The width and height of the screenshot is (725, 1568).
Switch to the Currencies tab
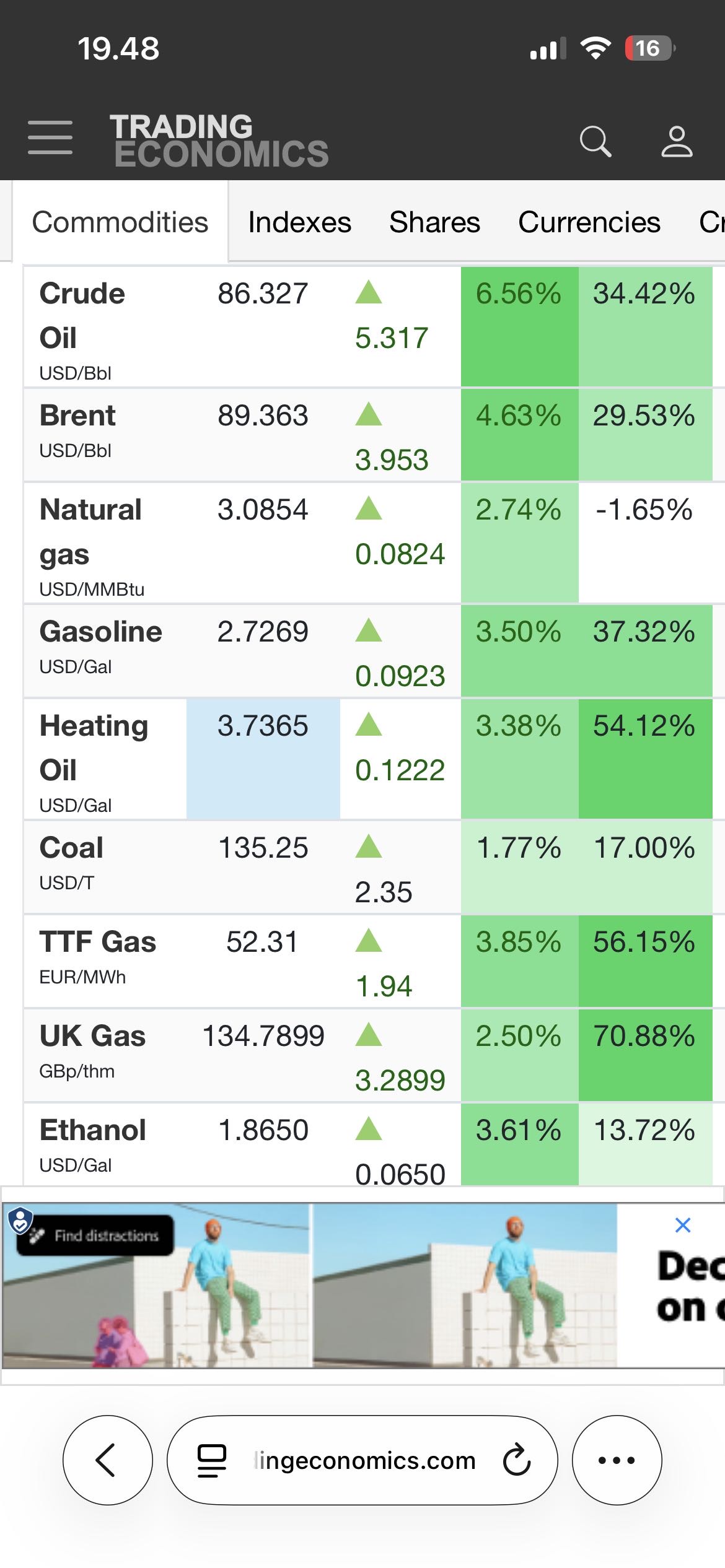589,222
